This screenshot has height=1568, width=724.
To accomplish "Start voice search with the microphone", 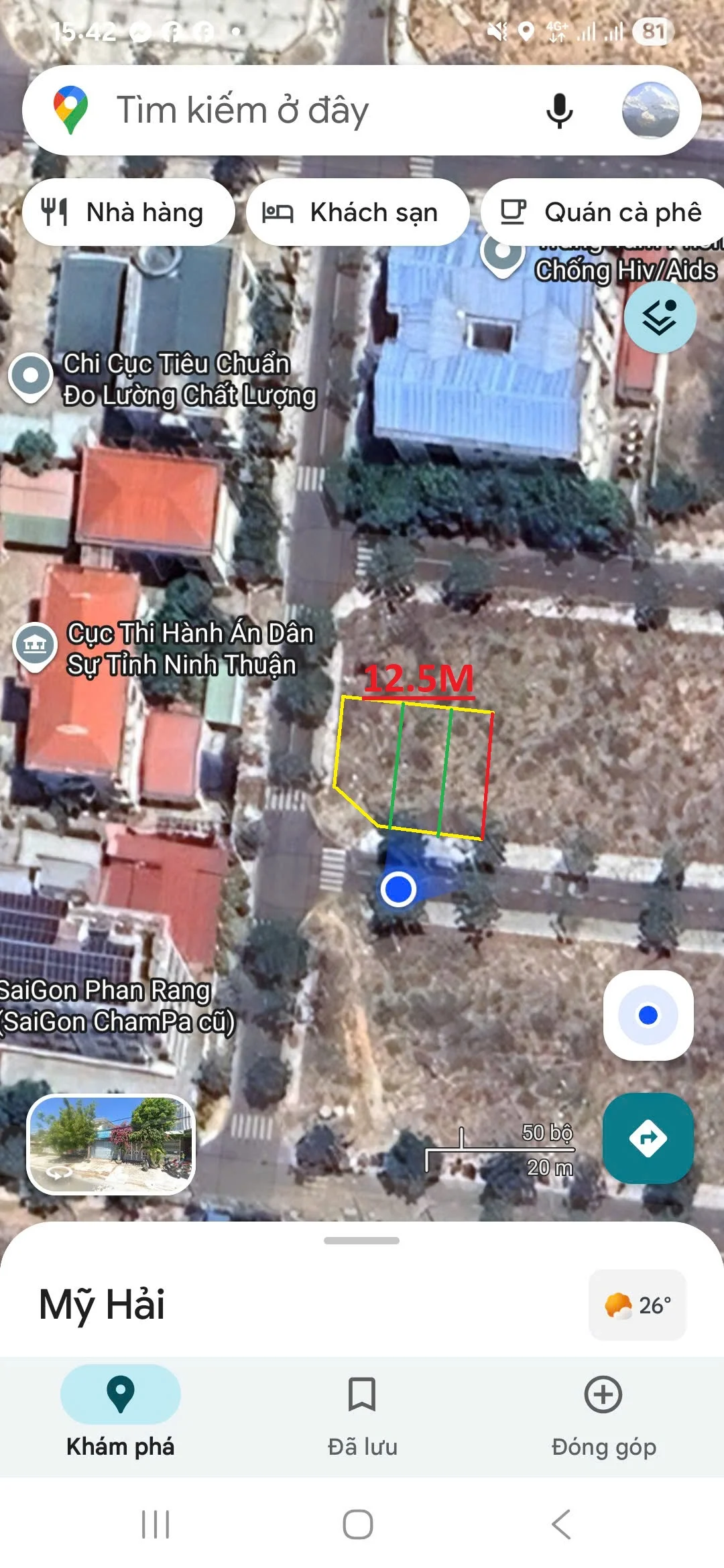I will (559, 111).
